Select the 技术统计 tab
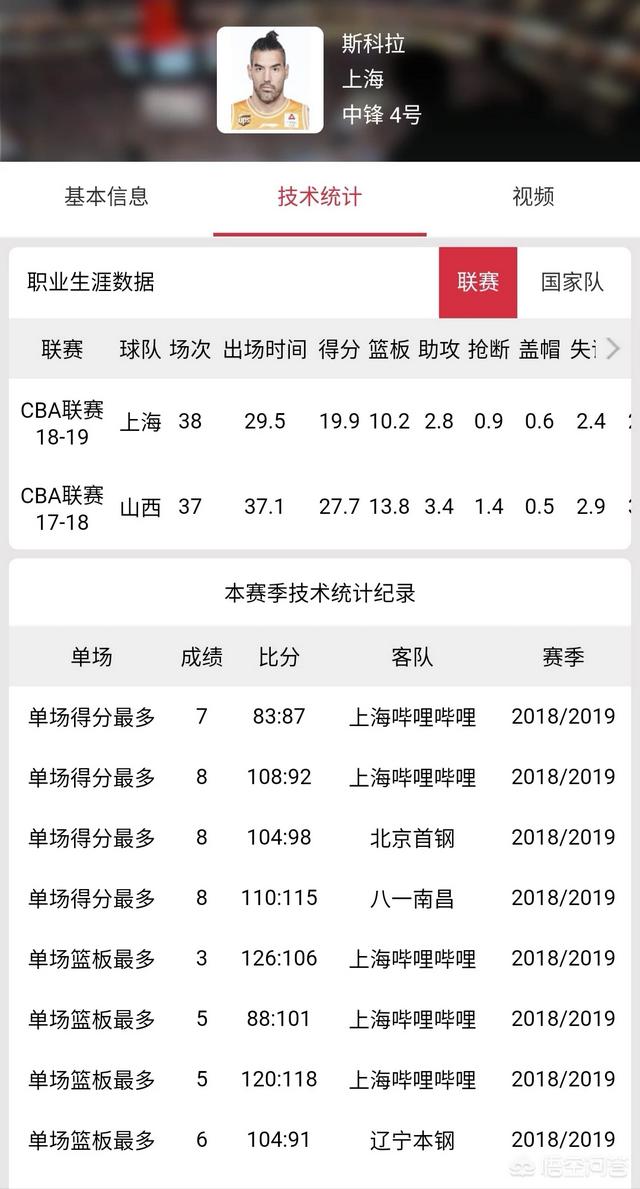Viewport: 640px width, 1189px height. pyautogui.click(x=319, y=197)
